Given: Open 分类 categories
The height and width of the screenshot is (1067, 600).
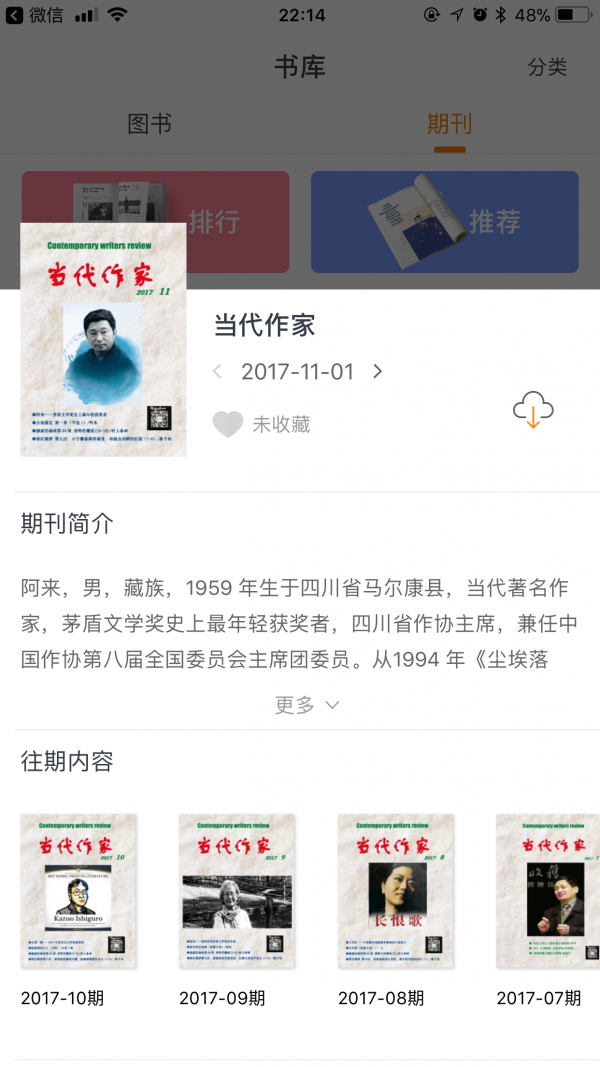Looking at the screenshot, I should click(x=547, y=67).
